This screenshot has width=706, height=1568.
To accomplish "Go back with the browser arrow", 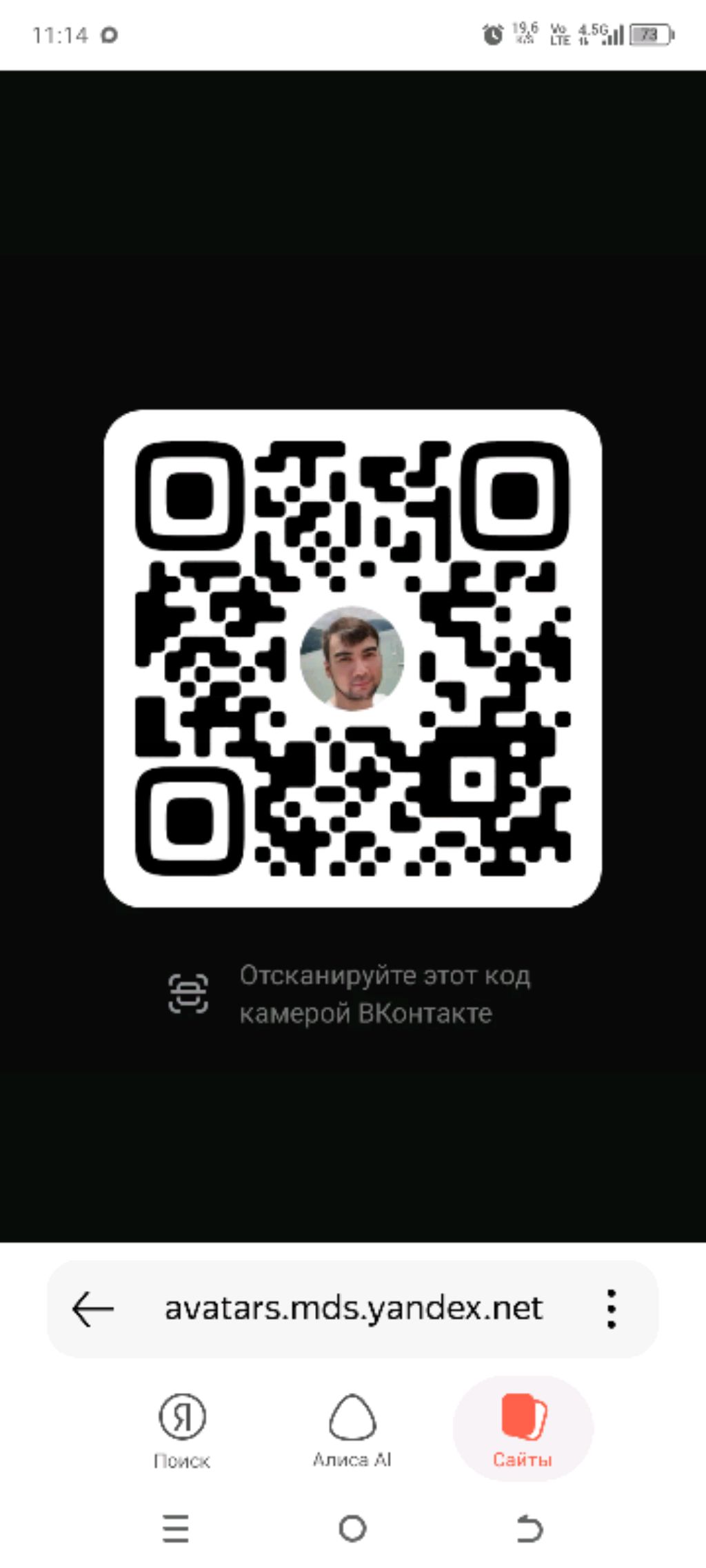I will point(92,1308).
